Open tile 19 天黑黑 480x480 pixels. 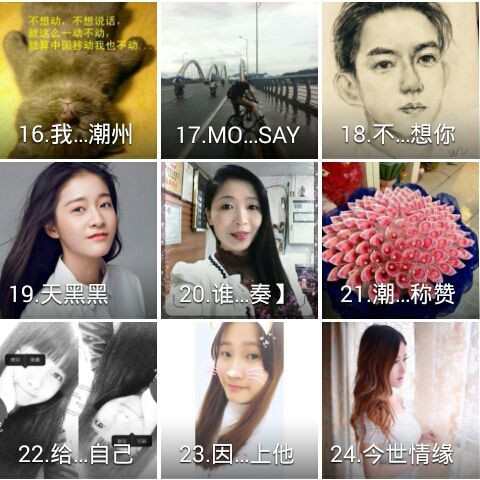78,240
